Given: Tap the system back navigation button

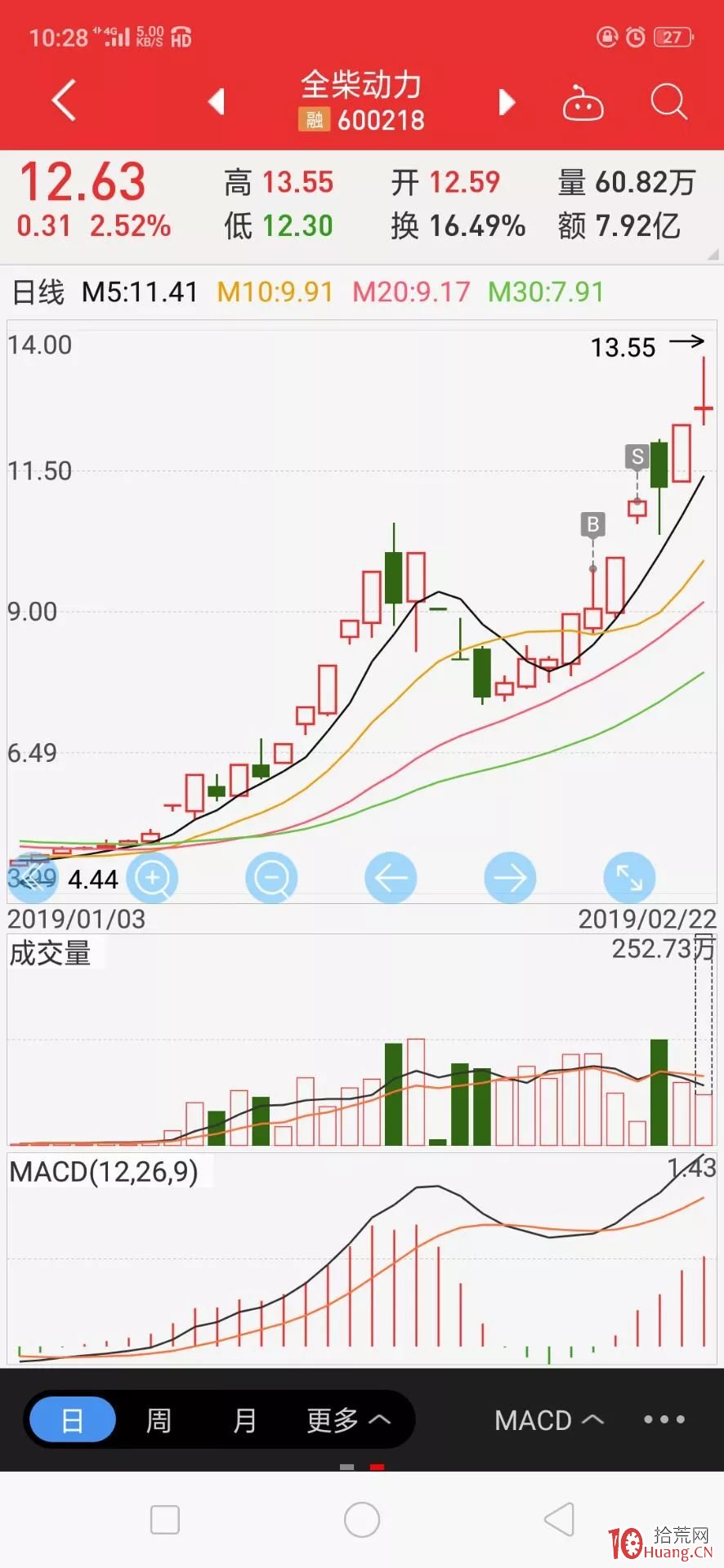Looking at the screenshot, I should [x=559, y=1520].
